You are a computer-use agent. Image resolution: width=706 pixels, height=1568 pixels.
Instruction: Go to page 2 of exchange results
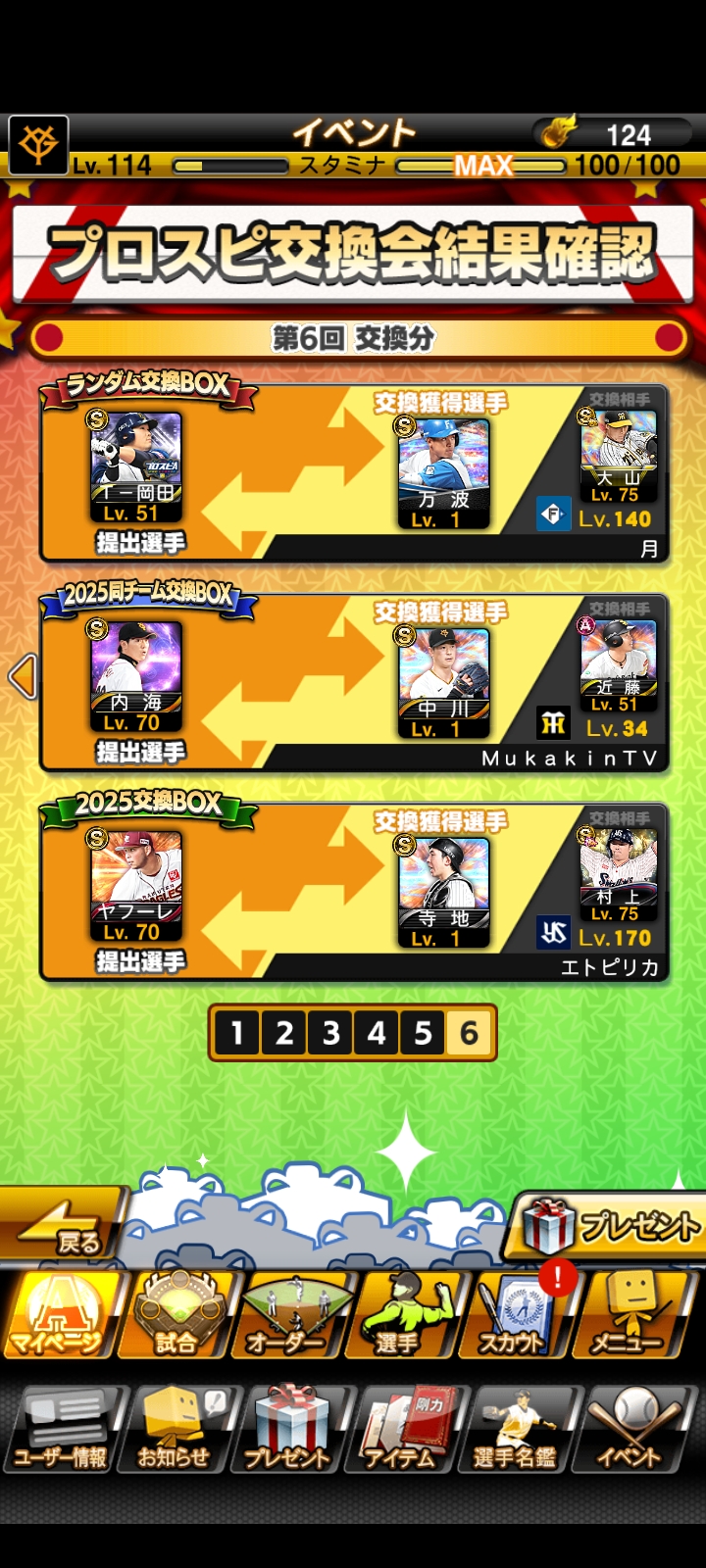click(x=283, y=1033)
